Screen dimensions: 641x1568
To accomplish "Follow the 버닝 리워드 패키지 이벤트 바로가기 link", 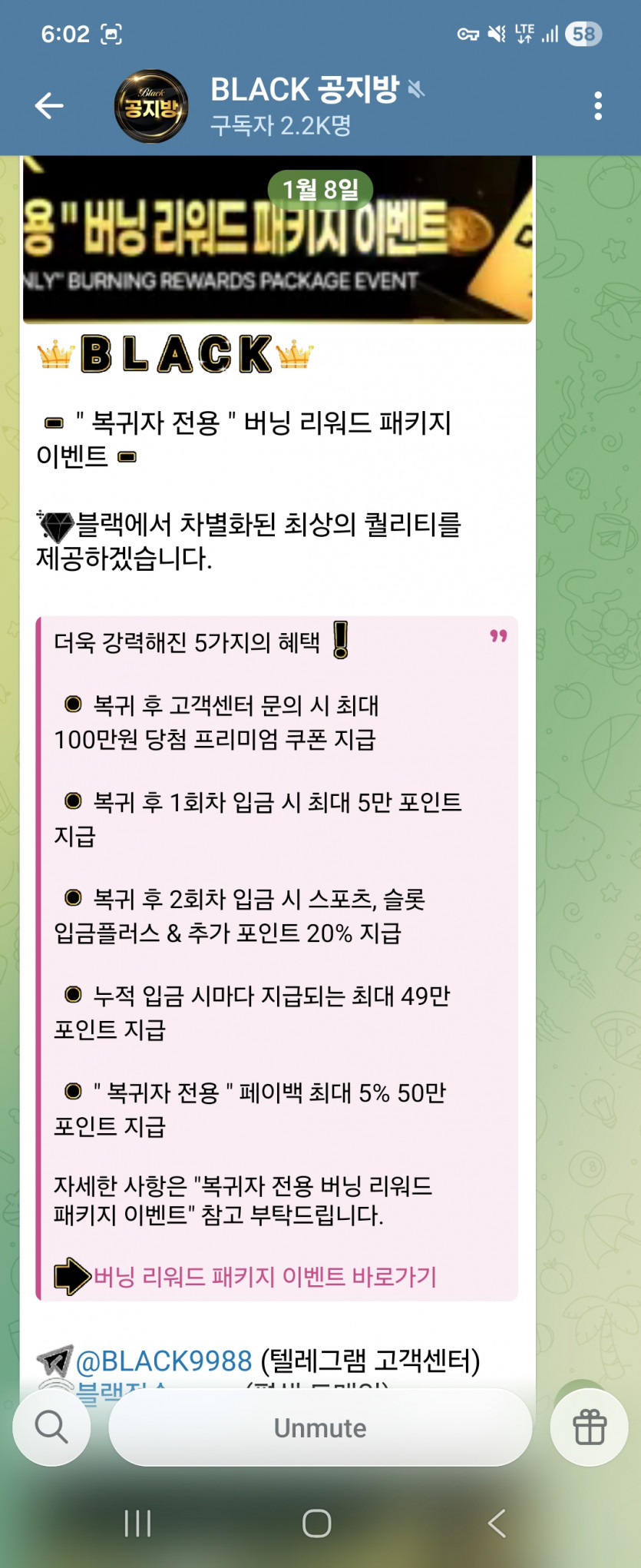I will (x=265, y=1277).
